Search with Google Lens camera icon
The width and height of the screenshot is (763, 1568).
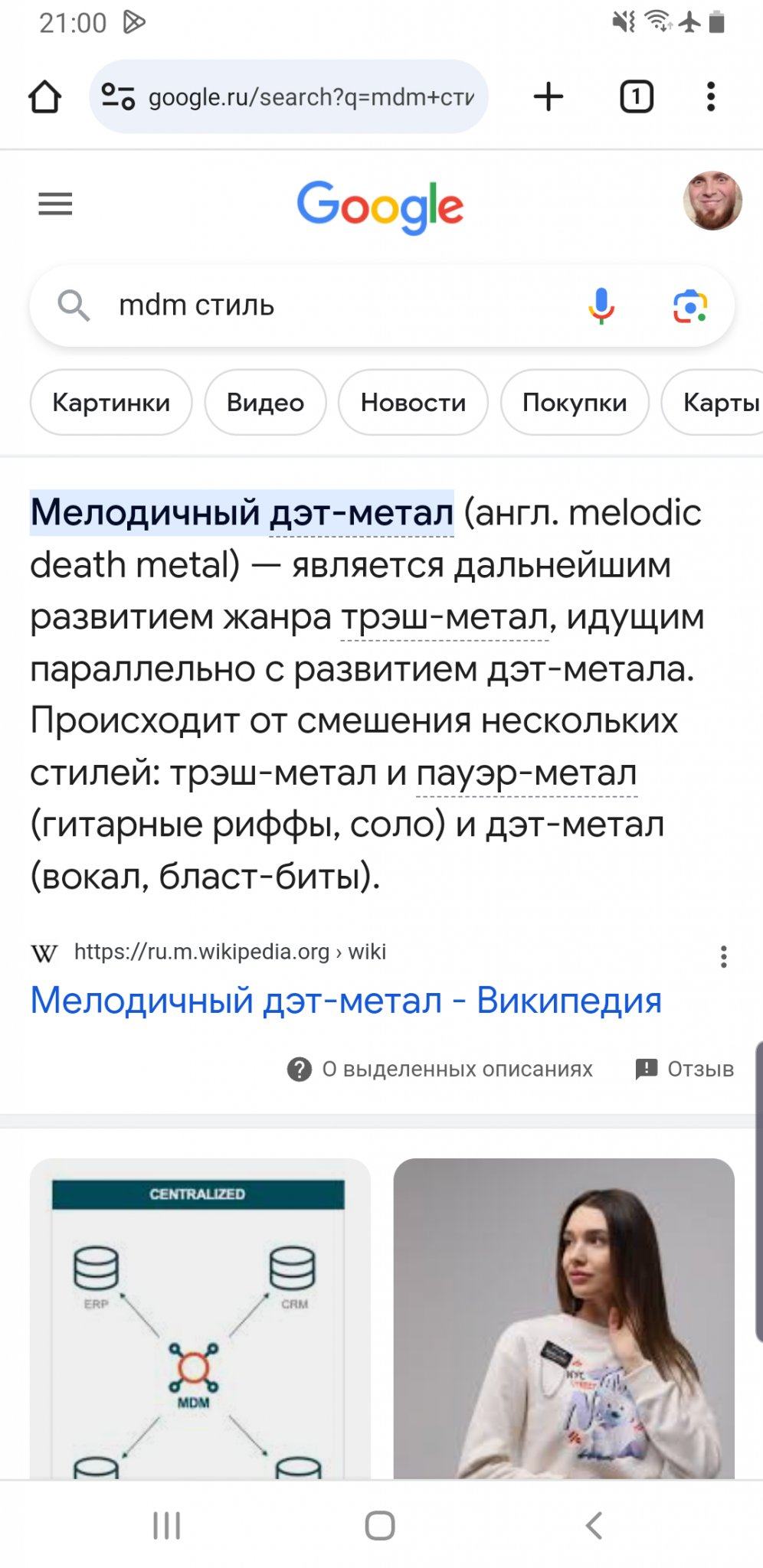(689, 306)
